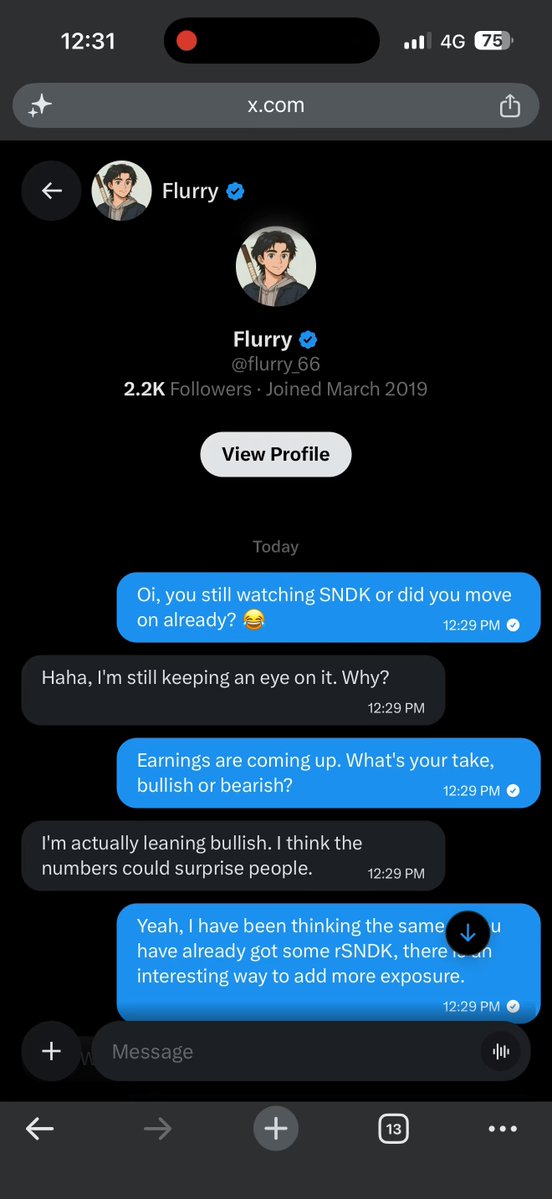Tap the x.com address bar

point(276,106)
